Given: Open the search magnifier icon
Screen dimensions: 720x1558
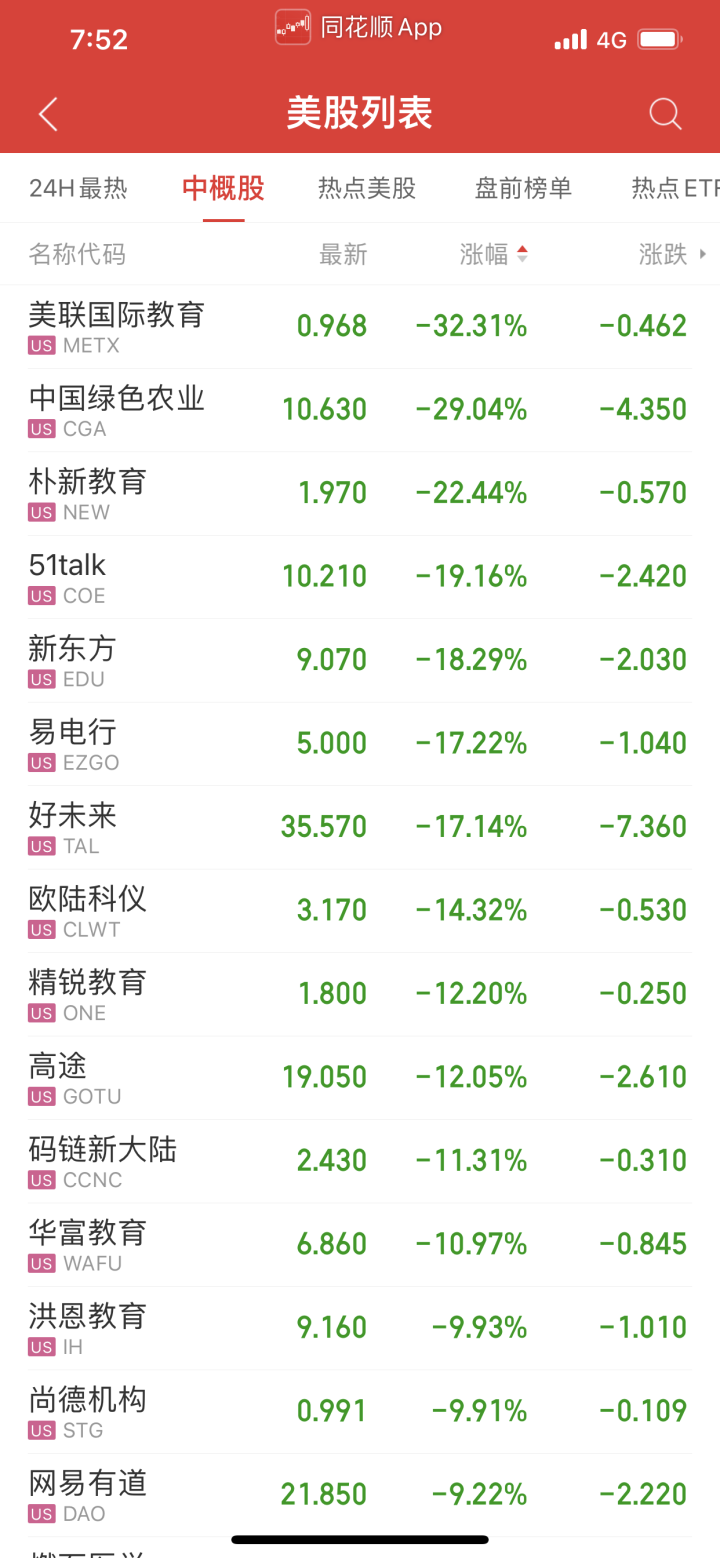Looking at the screenshot, I should [x=665, y=114].
